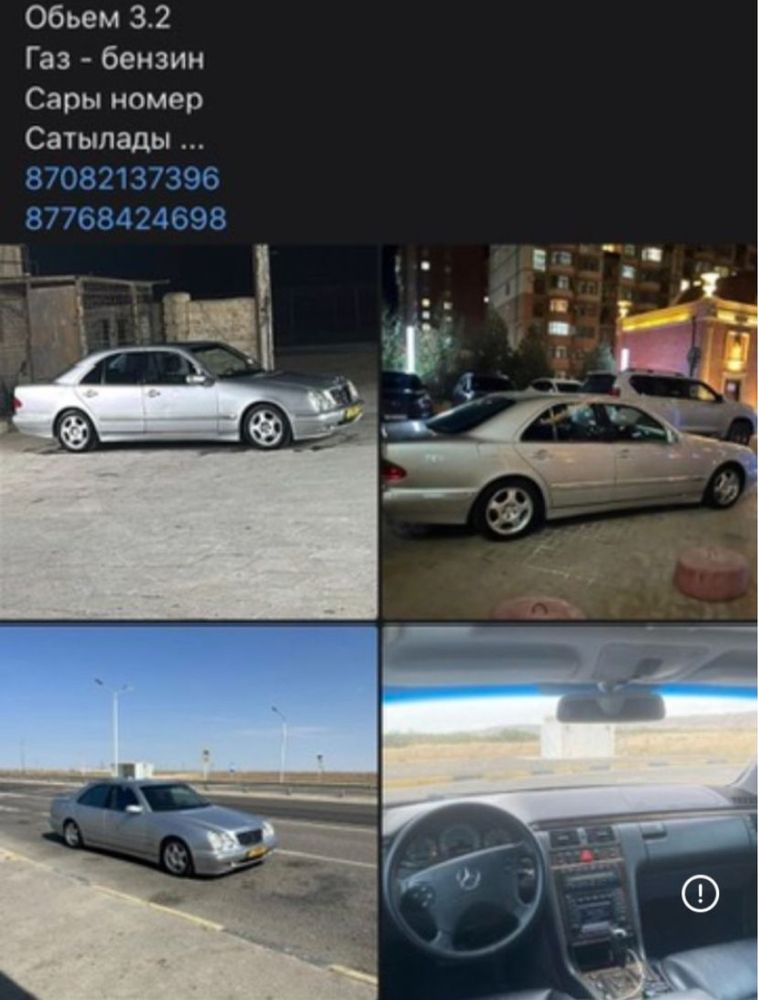Open the night side-view photo by the garage
The image size is (758, 1000).
tap(188, 431)
